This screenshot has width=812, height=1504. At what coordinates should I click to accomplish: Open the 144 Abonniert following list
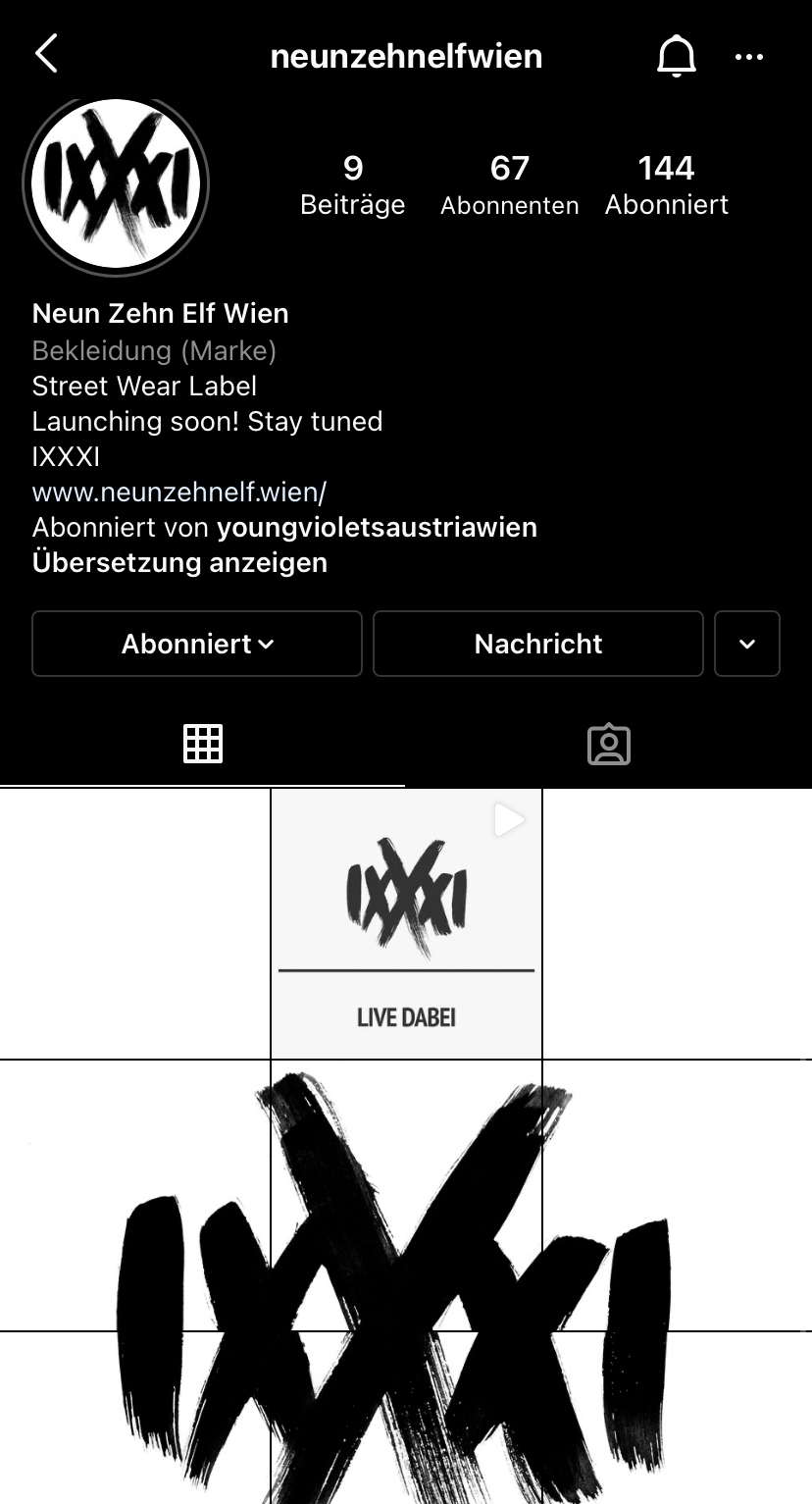click(x=667, y=184)
